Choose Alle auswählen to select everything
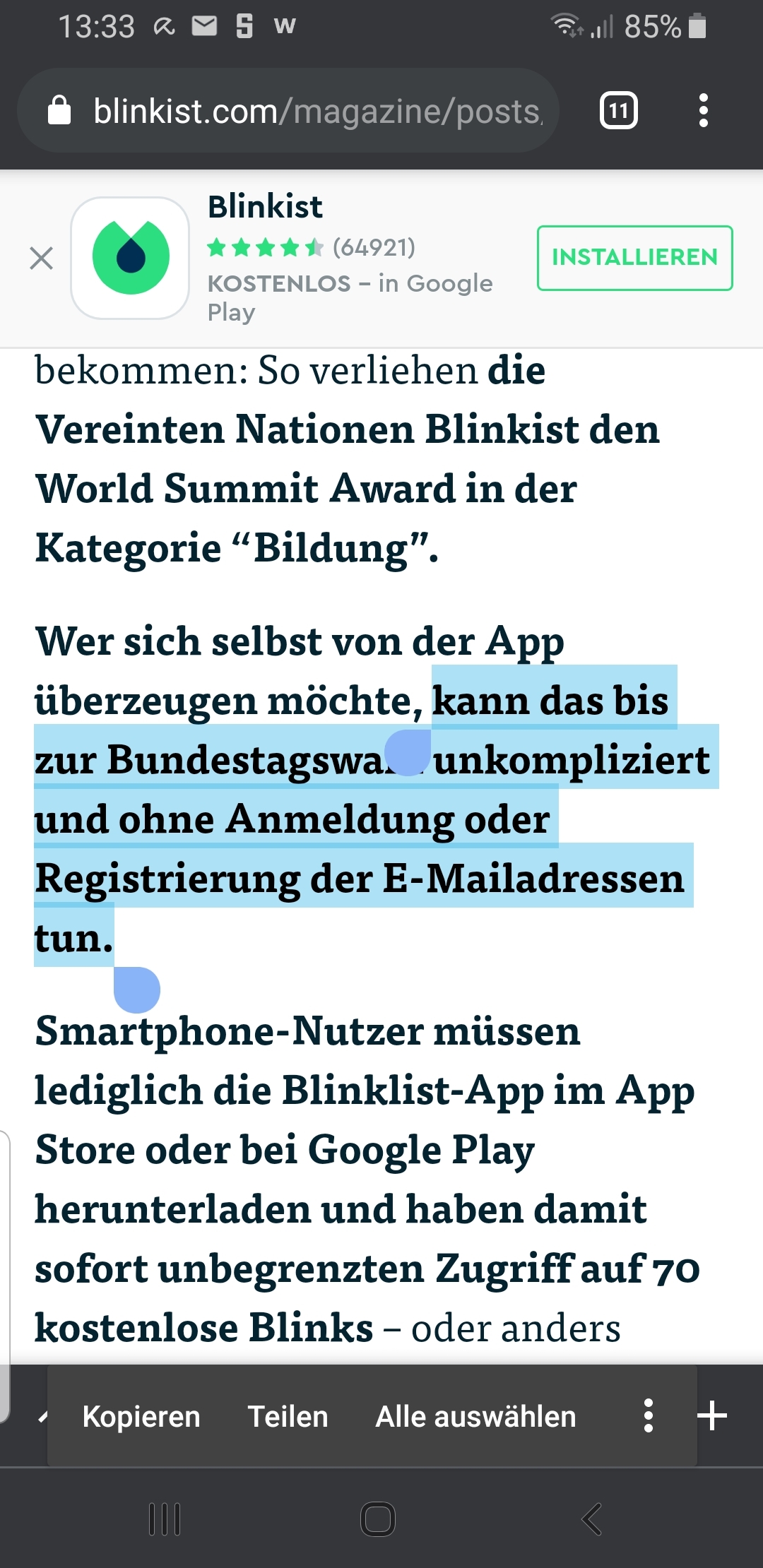763x1568 pixels. [x=475, y=1416]
